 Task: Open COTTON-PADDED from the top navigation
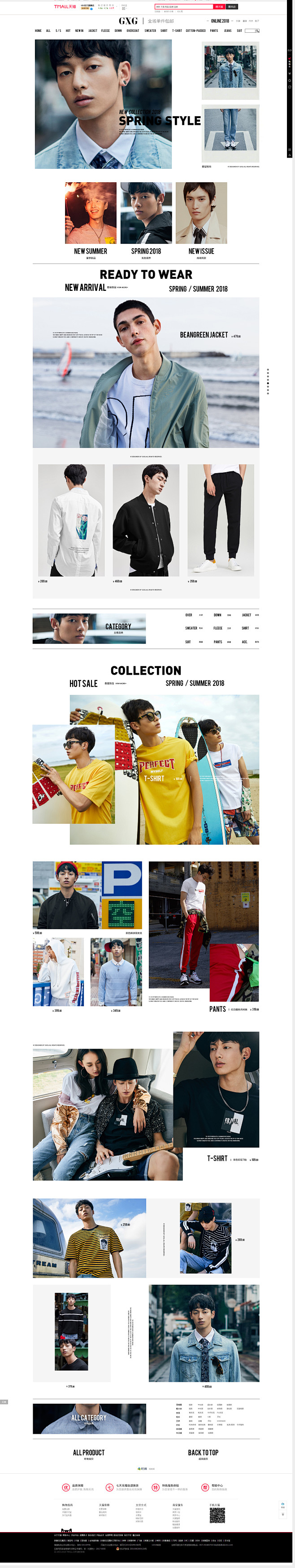click(196, 31)
